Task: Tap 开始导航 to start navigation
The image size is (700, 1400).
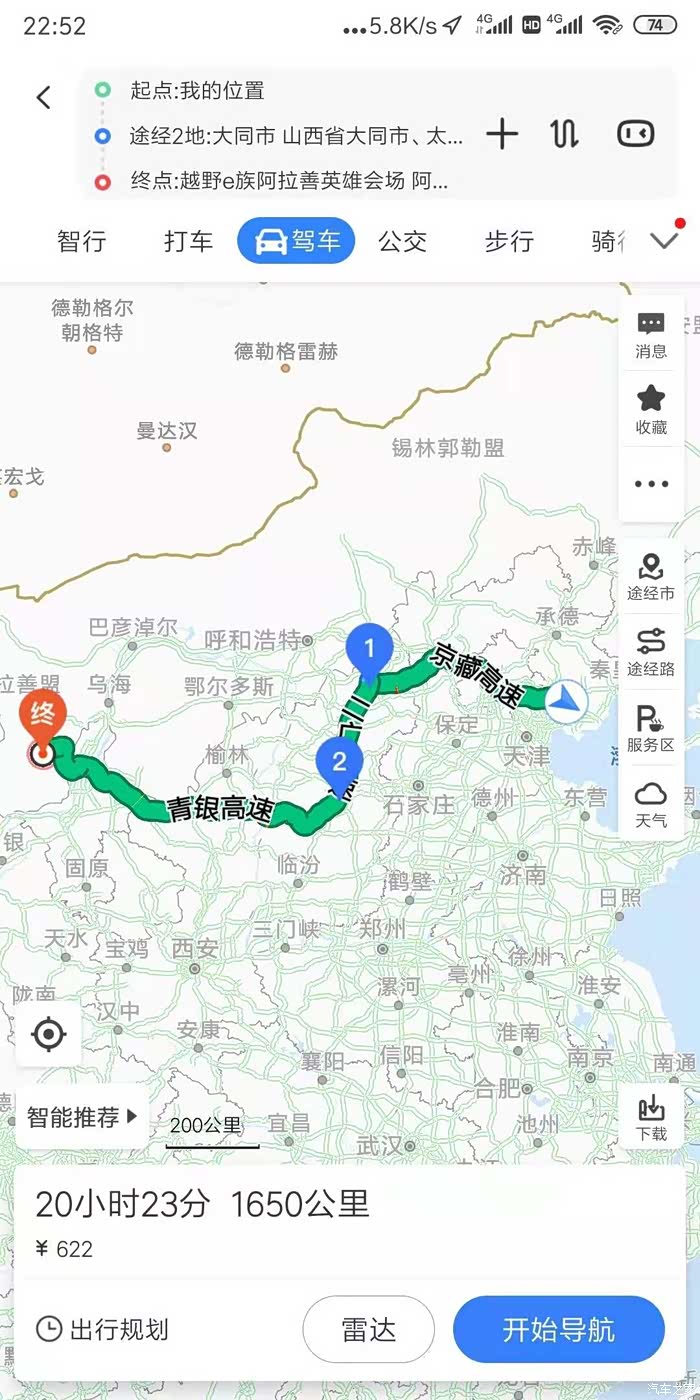Action: coord(559,1330)
